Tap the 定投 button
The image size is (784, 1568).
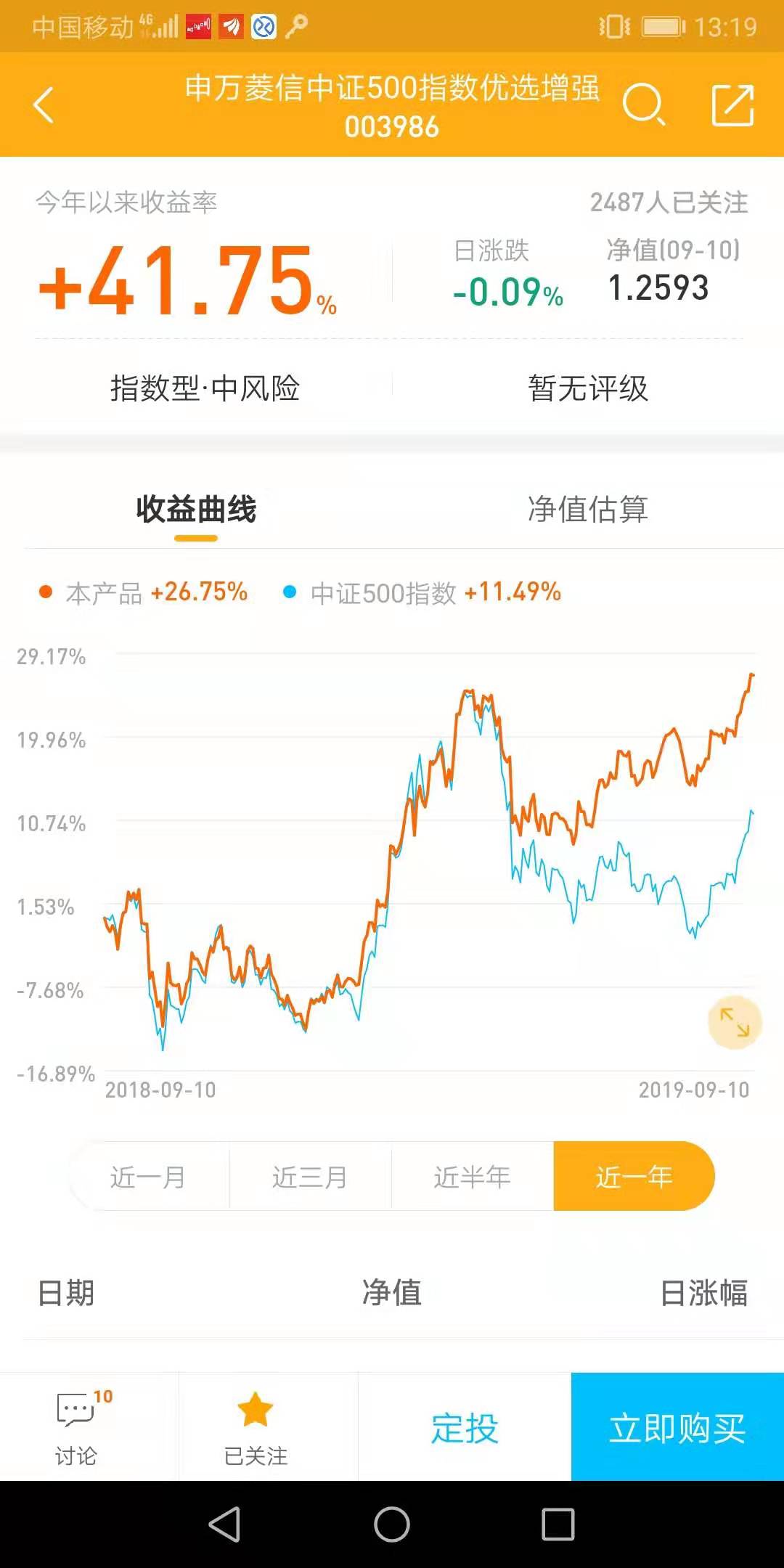[465, 1426]
